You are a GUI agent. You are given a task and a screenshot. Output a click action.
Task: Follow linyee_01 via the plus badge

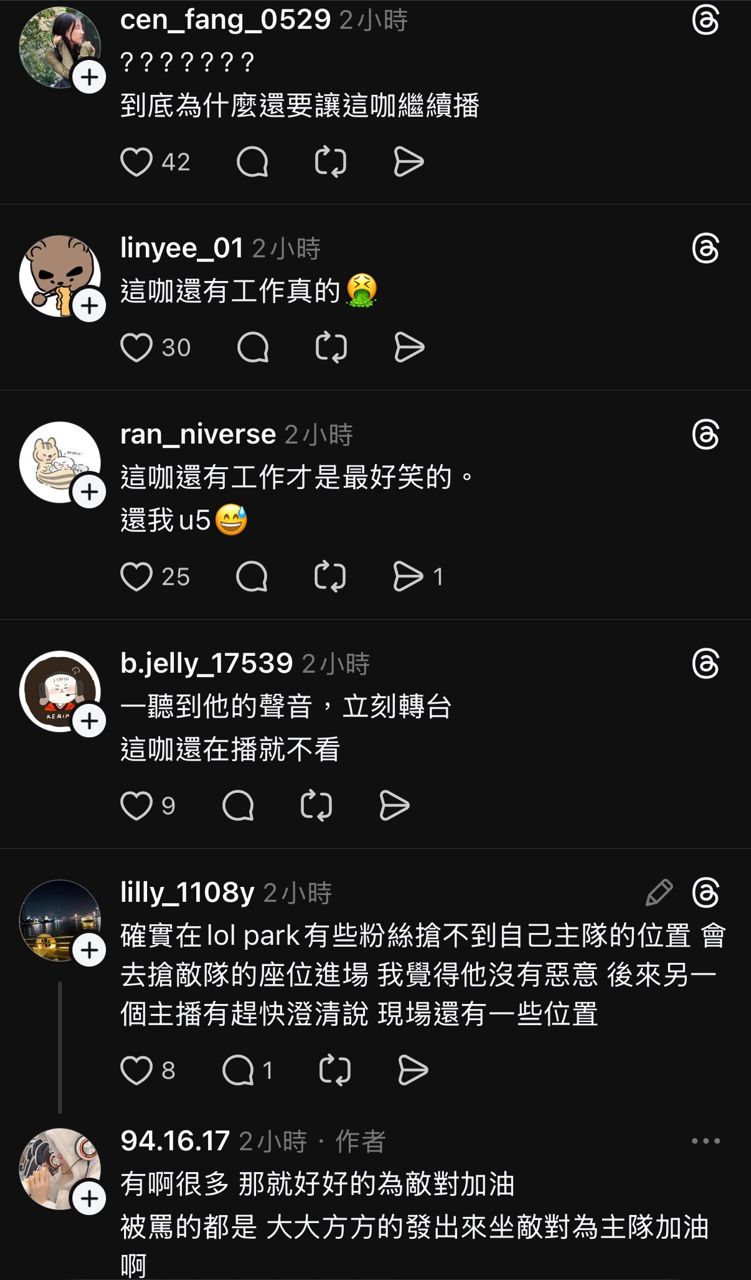point(89,305)
